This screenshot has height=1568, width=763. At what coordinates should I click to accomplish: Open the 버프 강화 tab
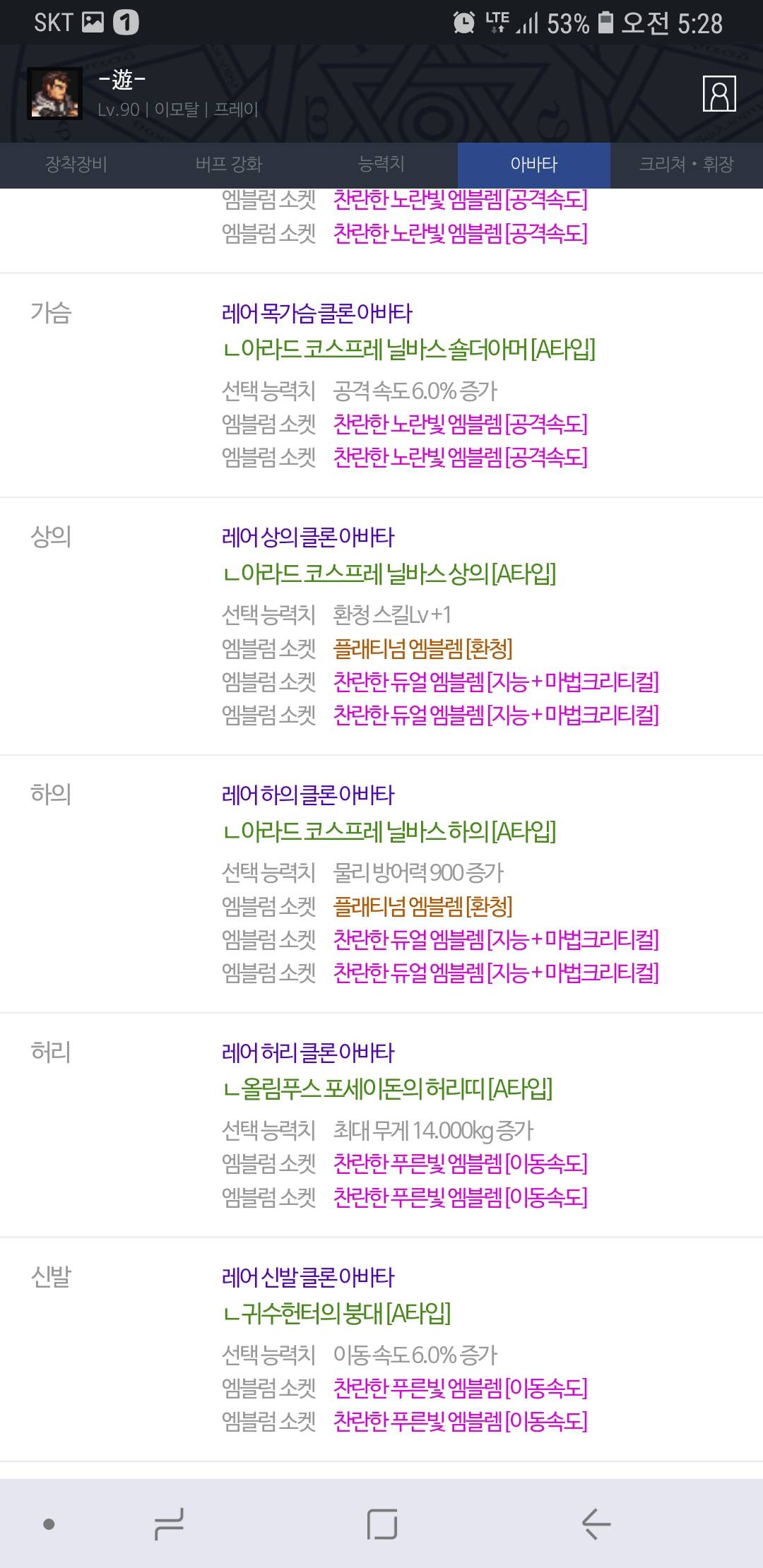[x=229, y=165]
